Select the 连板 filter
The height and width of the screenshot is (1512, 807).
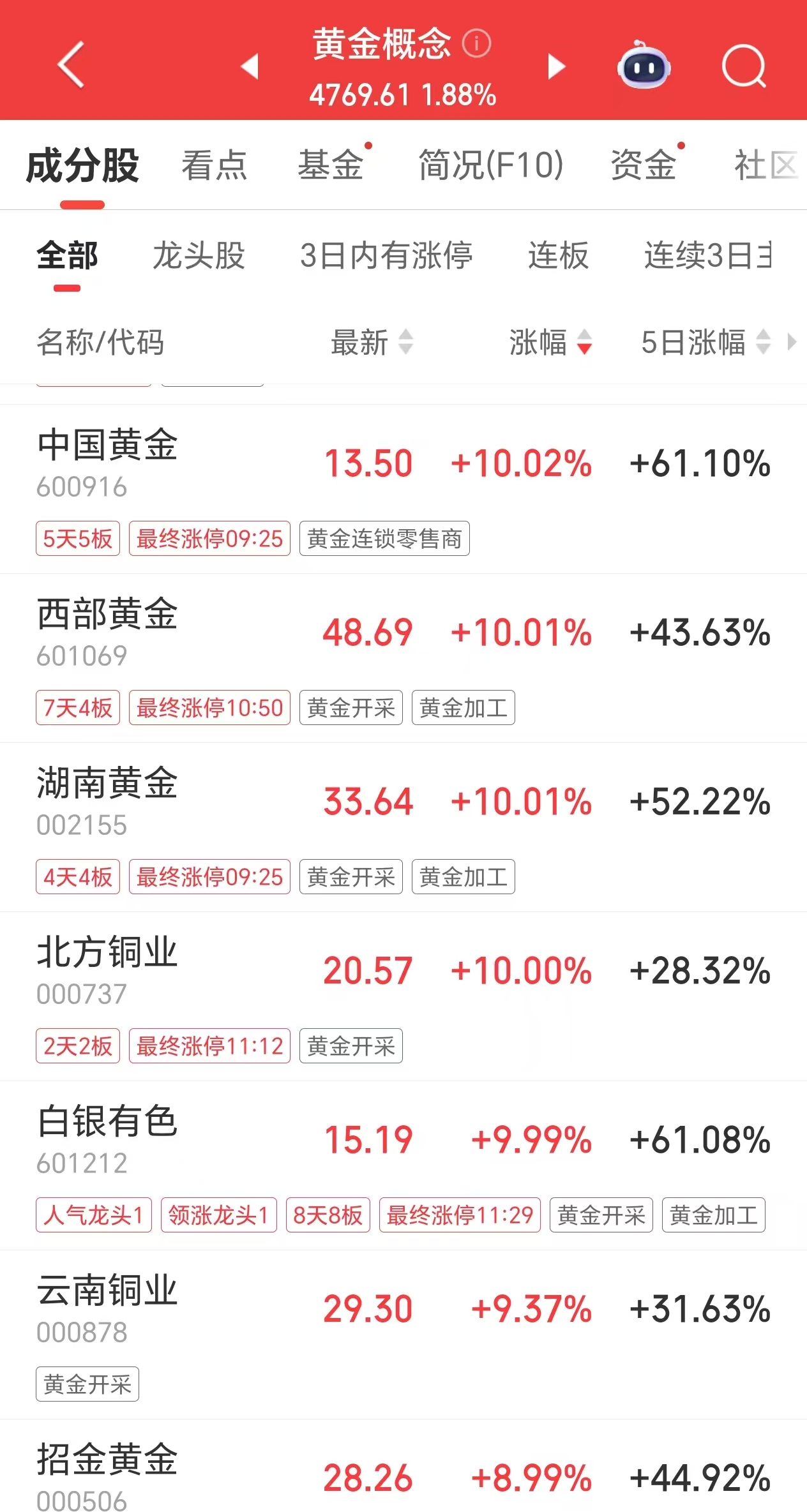coord(558,256)
